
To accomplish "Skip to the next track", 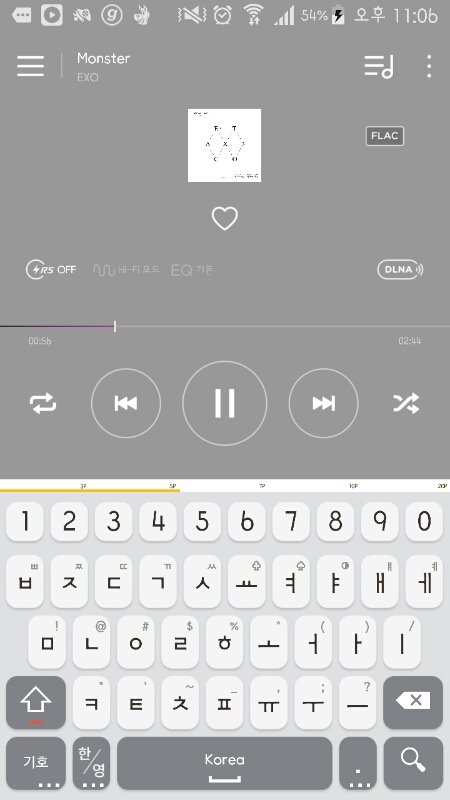I will 323,403.
